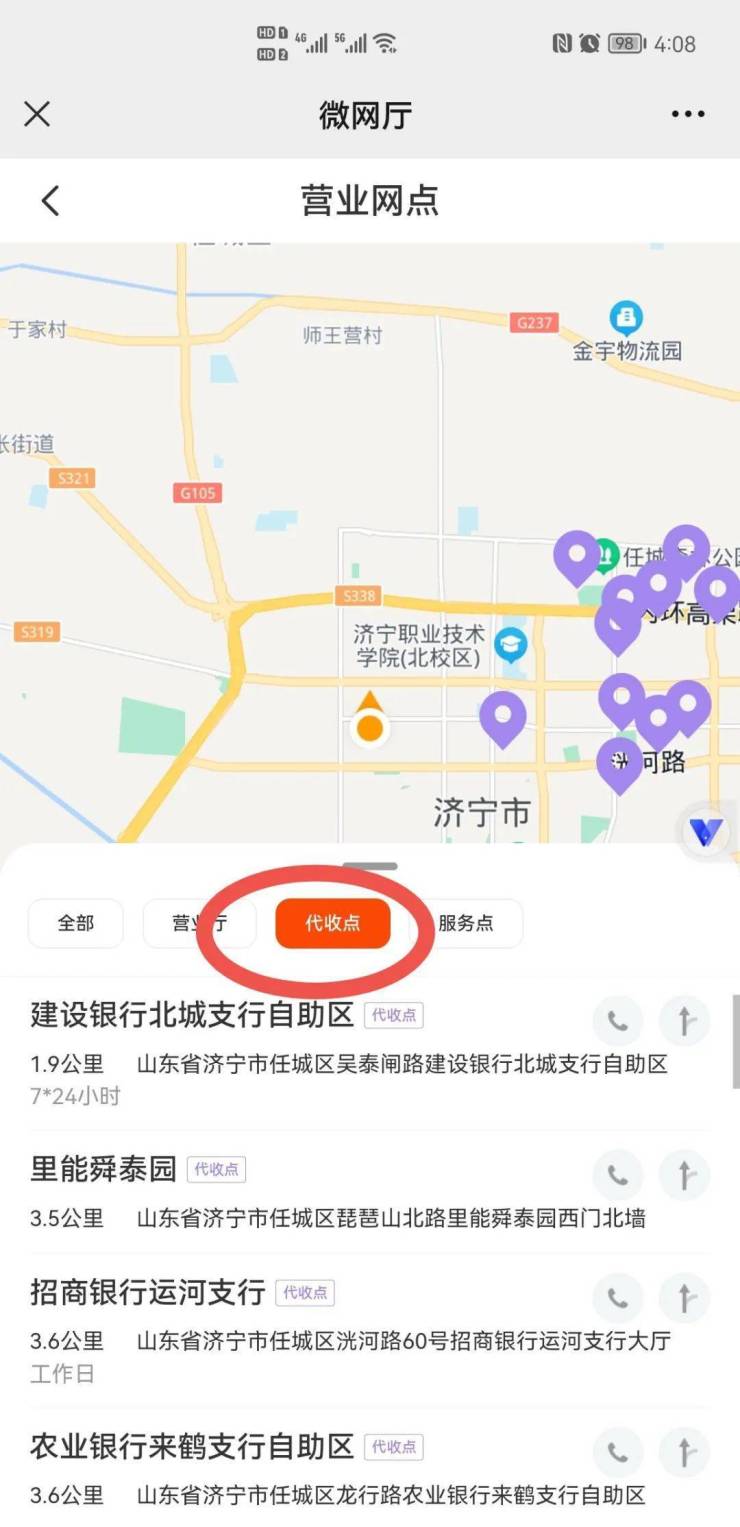Call 招商银行运河支行
The width and height of the screenshot is (740, 1527).
(618, 1298)
